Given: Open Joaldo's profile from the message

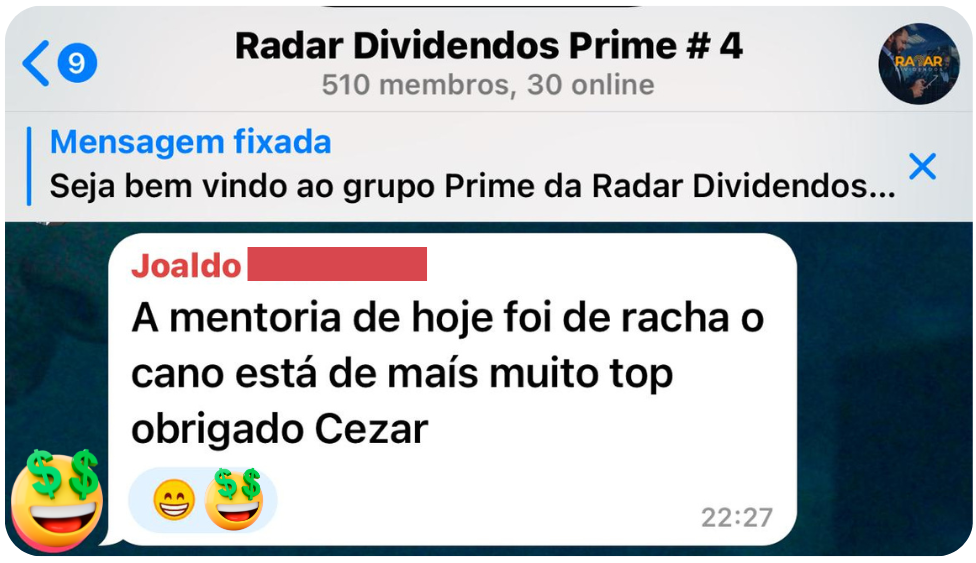Looking at the screenshot, I should (186, 265).
